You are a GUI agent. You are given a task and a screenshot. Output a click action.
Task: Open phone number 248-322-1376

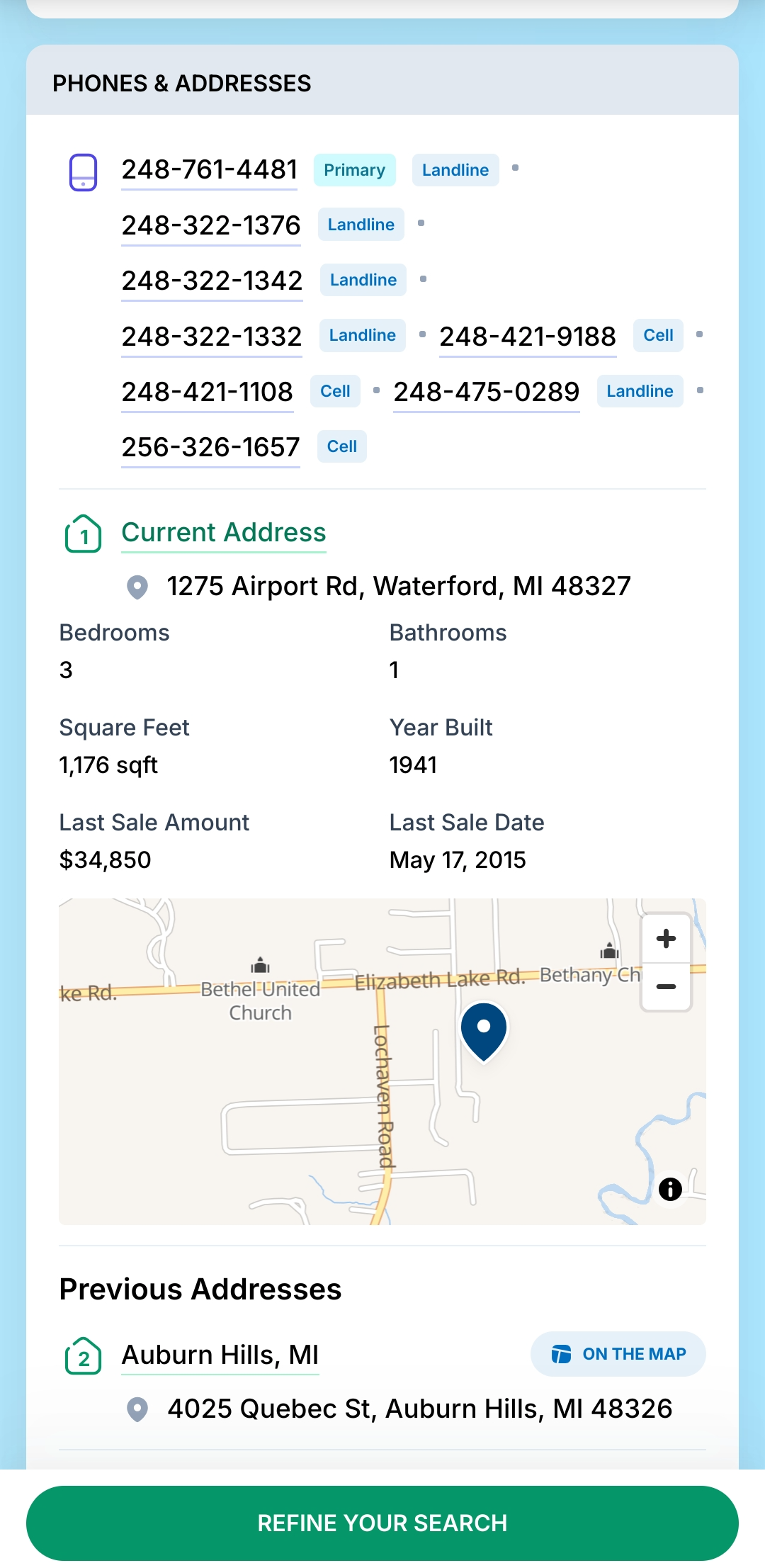click(x=211, y=225)
